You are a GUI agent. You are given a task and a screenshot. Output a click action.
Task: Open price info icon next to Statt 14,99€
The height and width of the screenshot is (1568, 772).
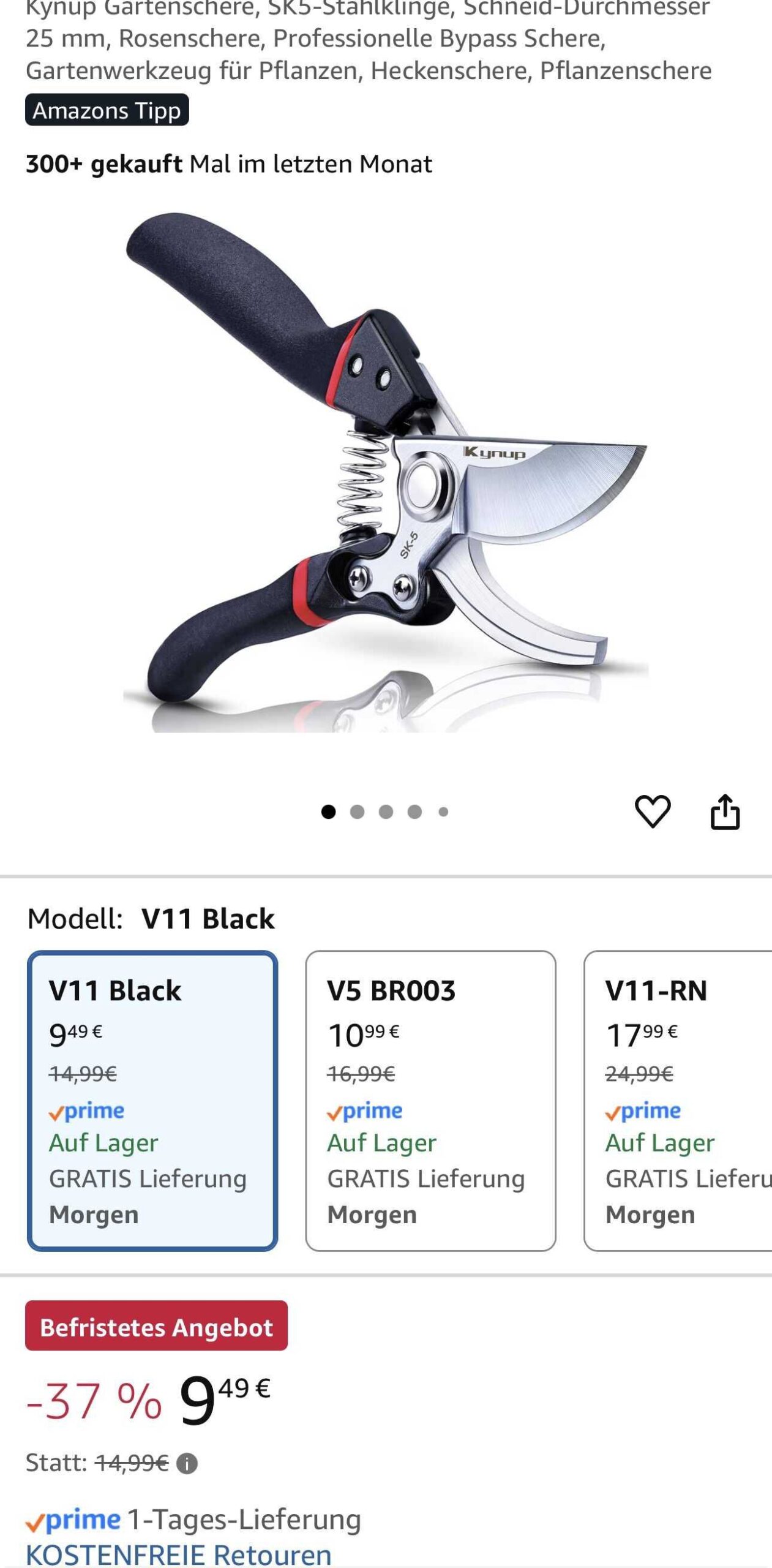pyautogui.click(x=187, y=1464)
